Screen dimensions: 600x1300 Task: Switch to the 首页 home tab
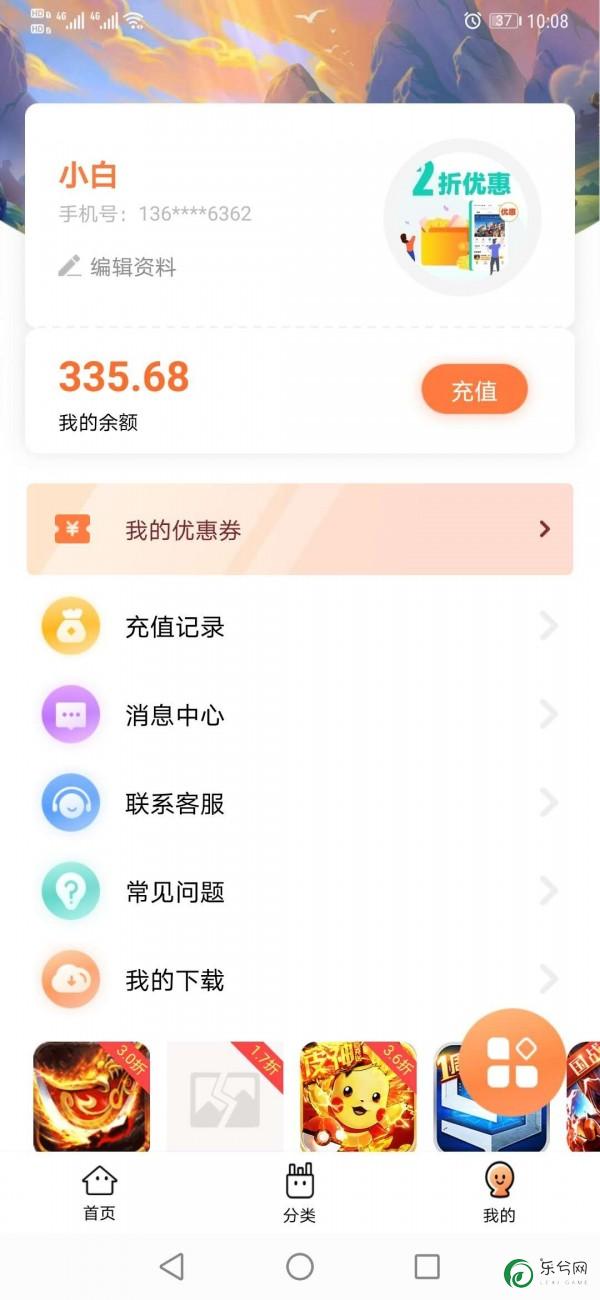[99, 1193]
